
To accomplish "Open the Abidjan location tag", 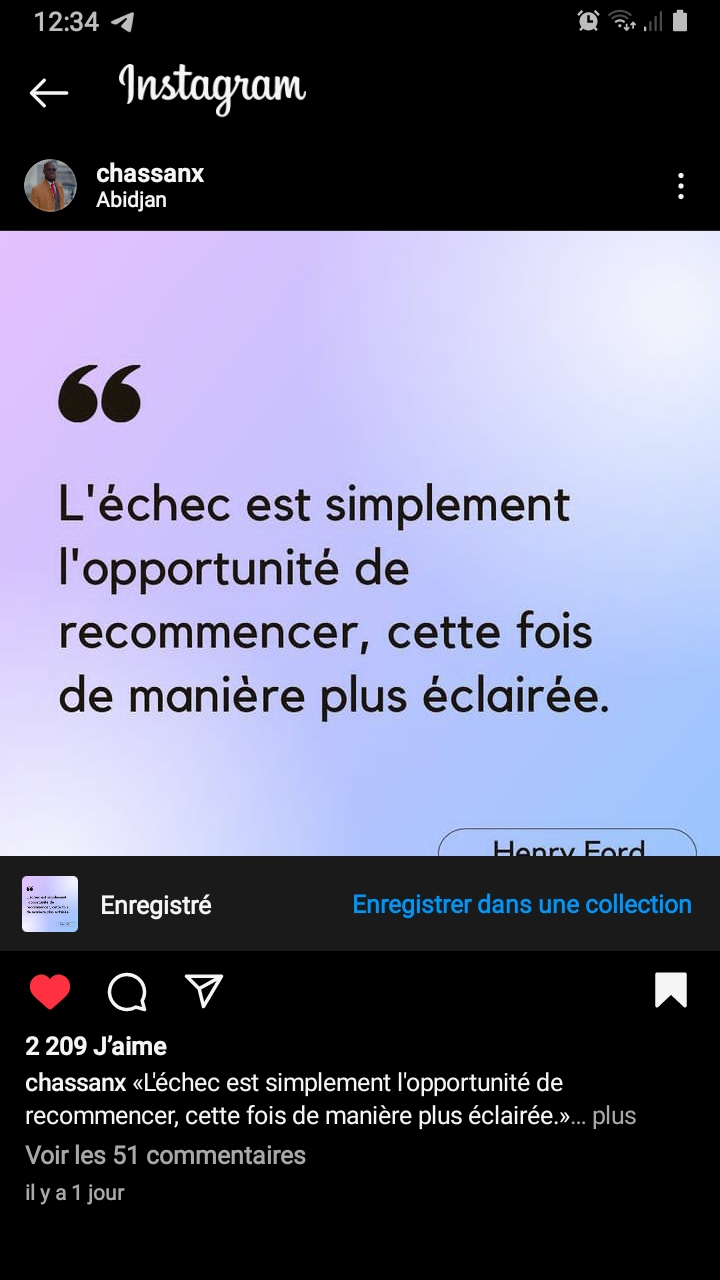I will (131, 200).
